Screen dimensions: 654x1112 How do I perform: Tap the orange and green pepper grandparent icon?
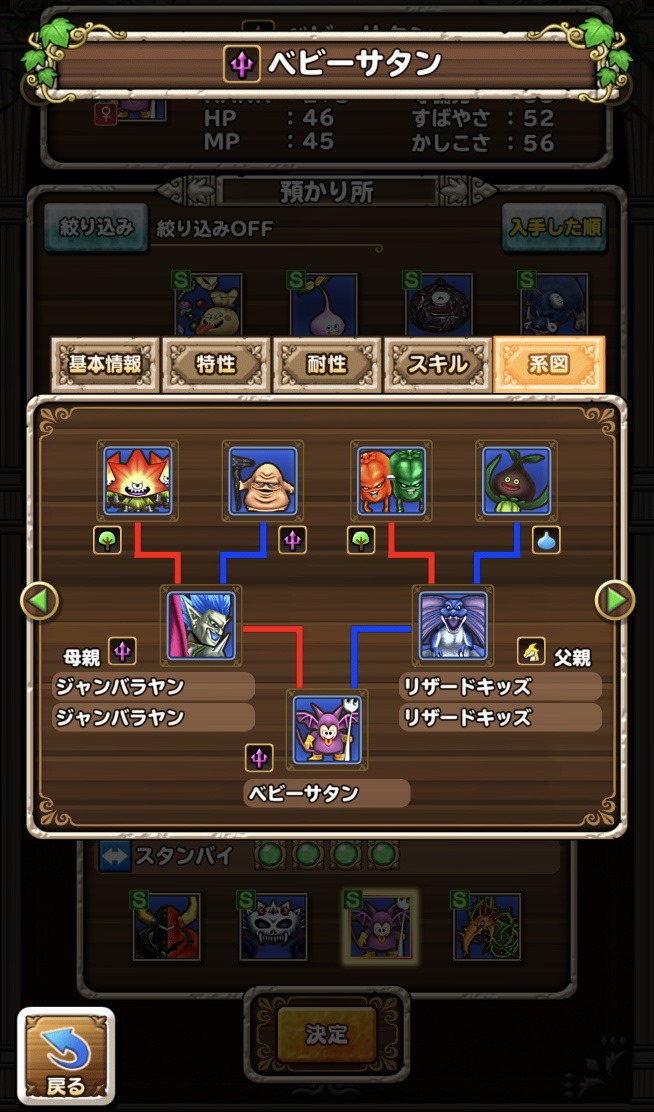click(391, 481)
